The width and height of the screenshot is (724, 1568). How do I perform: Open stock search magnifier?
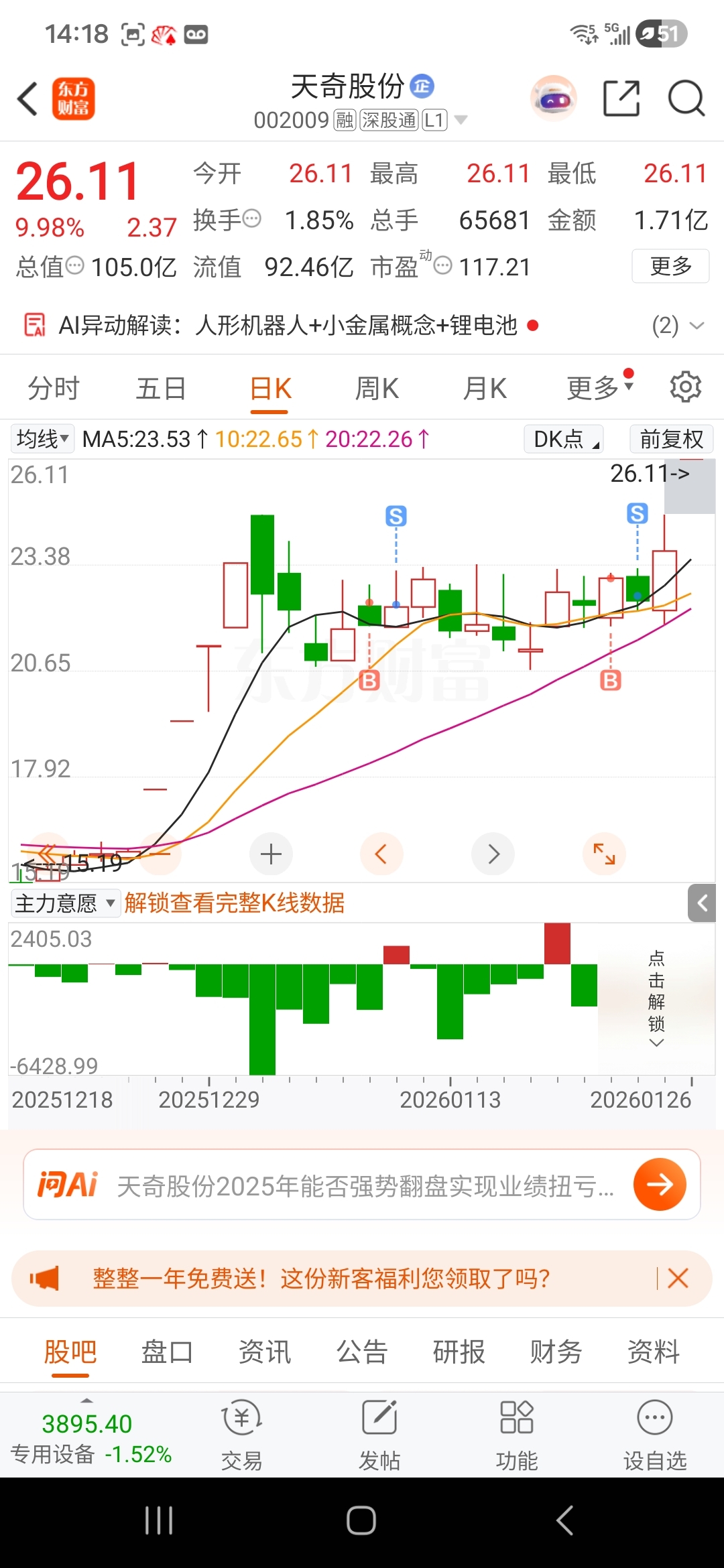686,99
